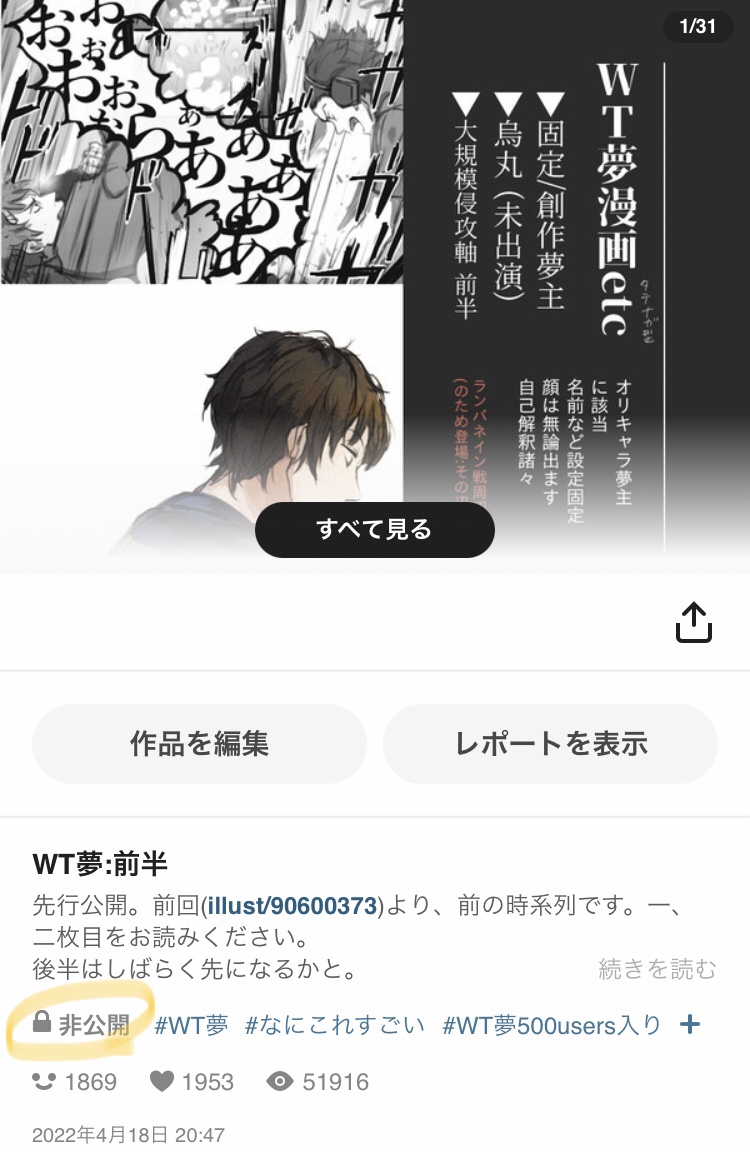
Task: Open the #WT夢 tag
Action: pyautogui.click(x=192, y=1025)
